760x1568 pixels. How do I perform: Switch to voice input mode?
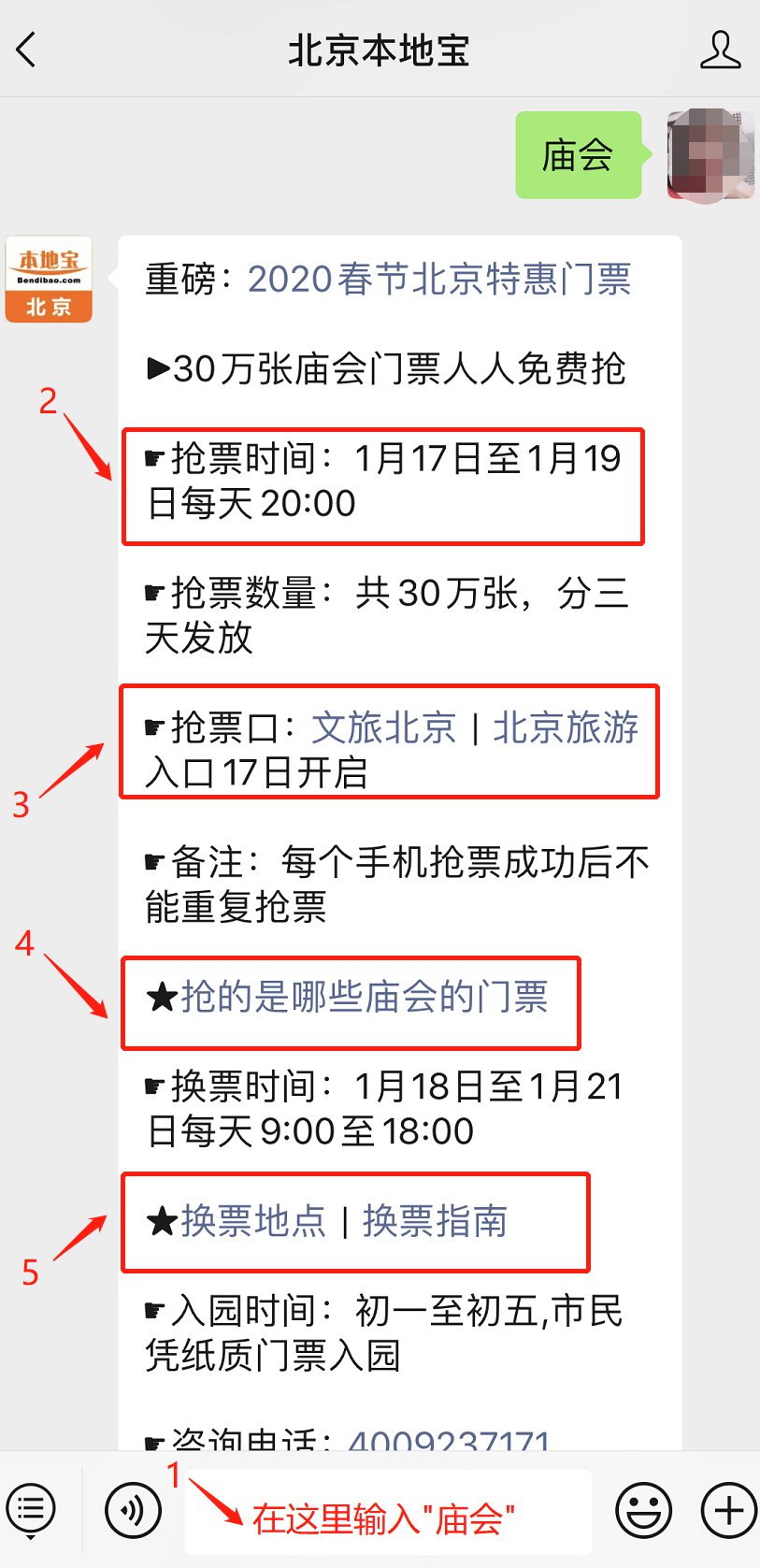133,1510
